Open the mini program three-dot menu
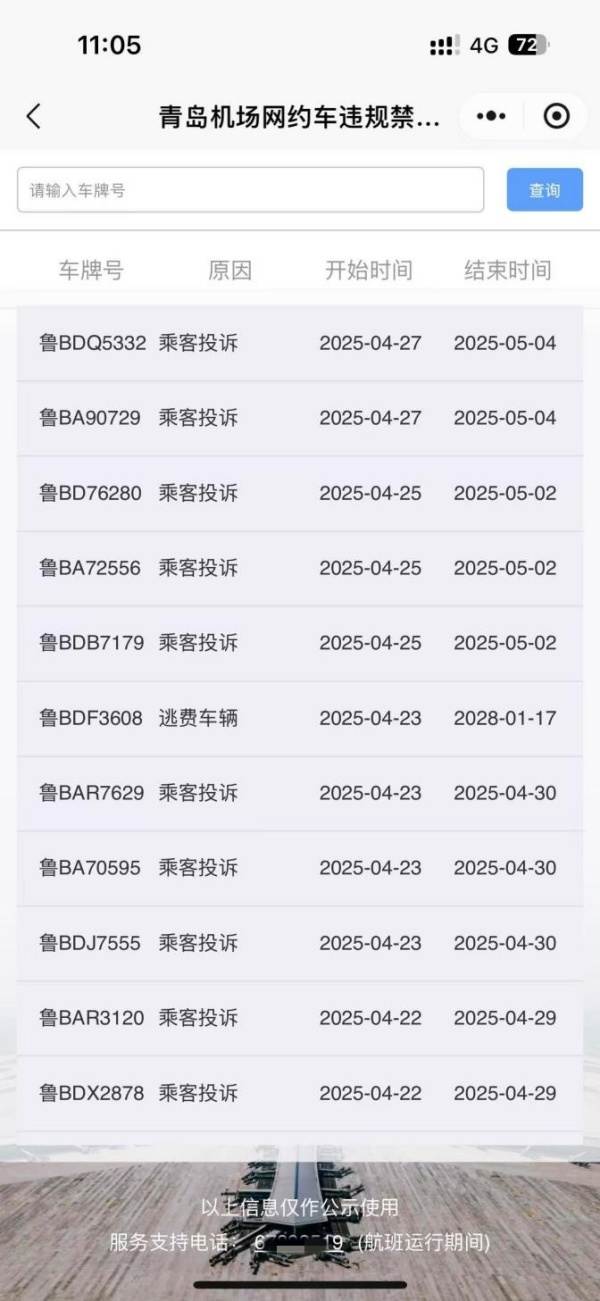The width and height of the screenshot is (600, 1301). coord(491,116)
